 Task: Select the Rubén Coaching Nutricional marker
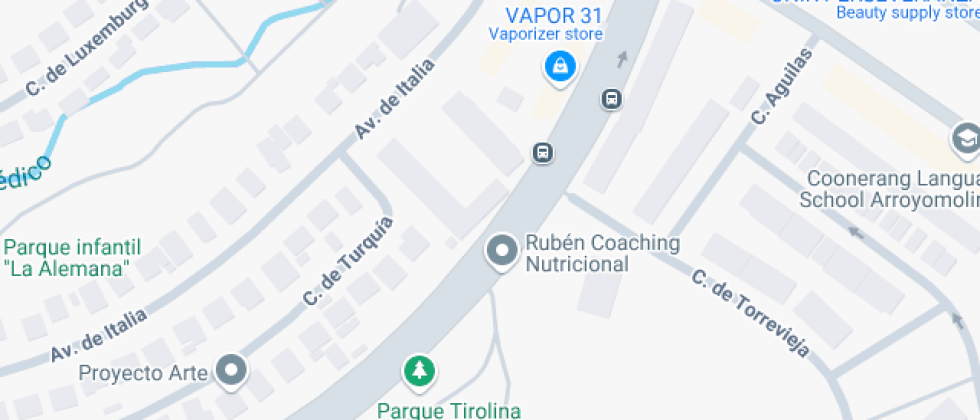click(x=501, y=251)
